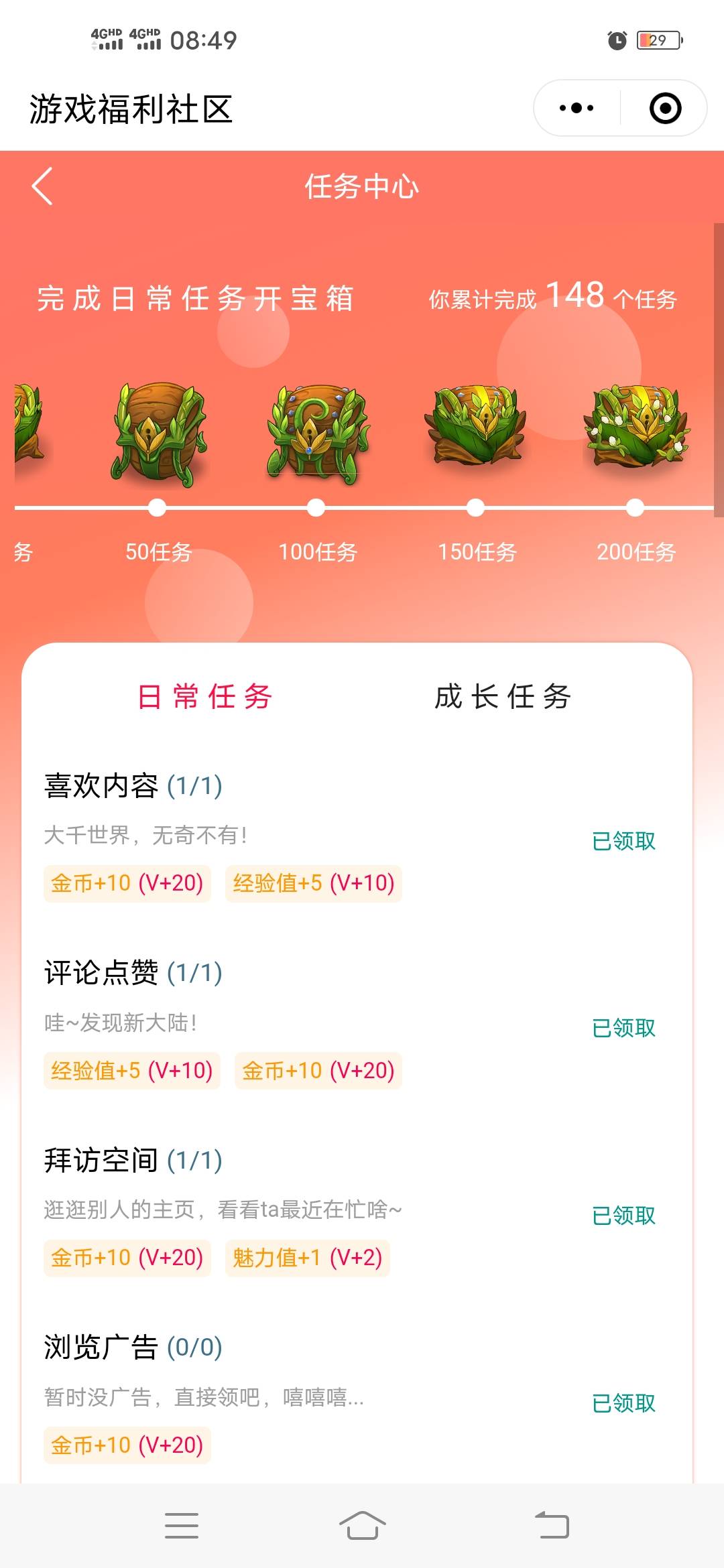This screenshot has width=724, height=1568.
Task: Tap 已领取 for the 喜欢内容 task
Action: coord(623,841)
